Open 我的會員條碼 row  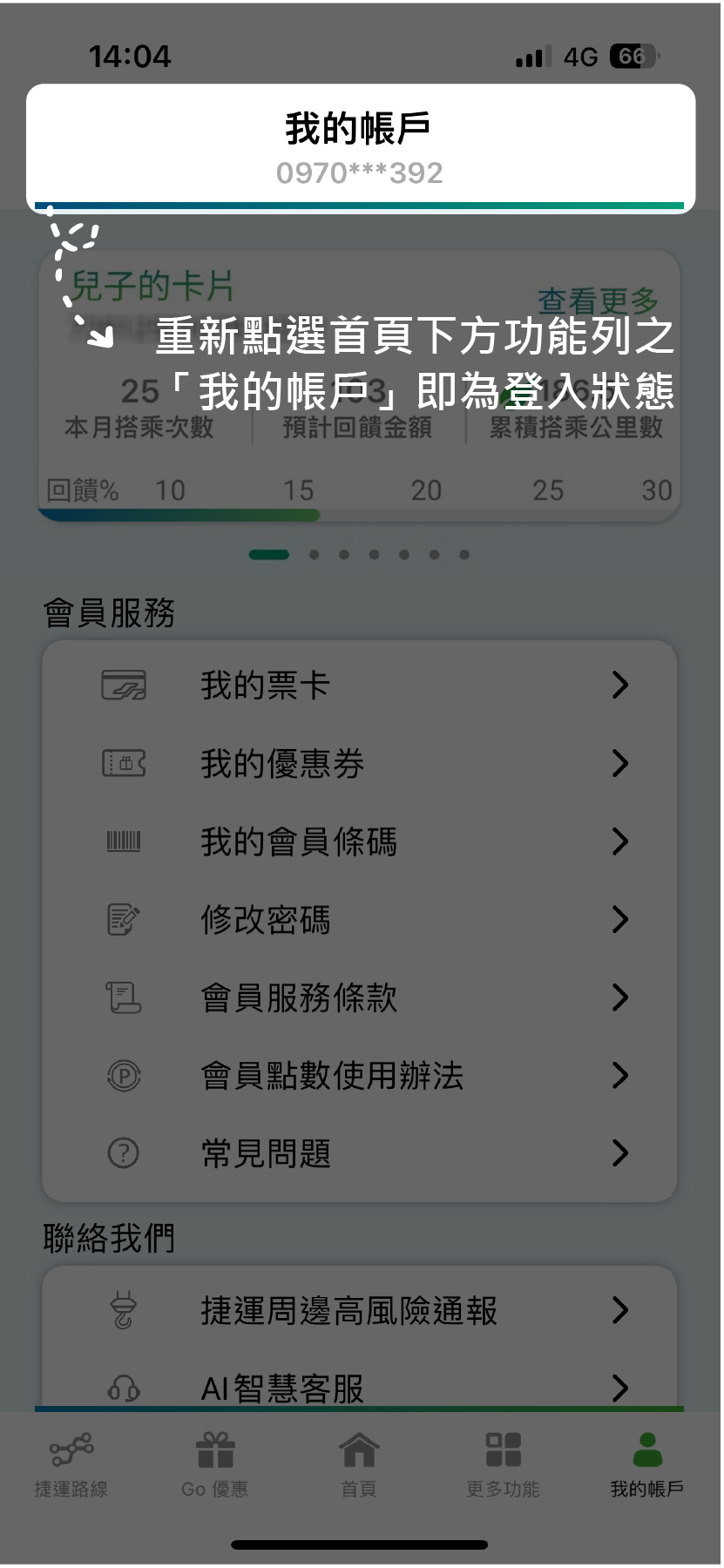pyautogui.click(x=359, y=841)
